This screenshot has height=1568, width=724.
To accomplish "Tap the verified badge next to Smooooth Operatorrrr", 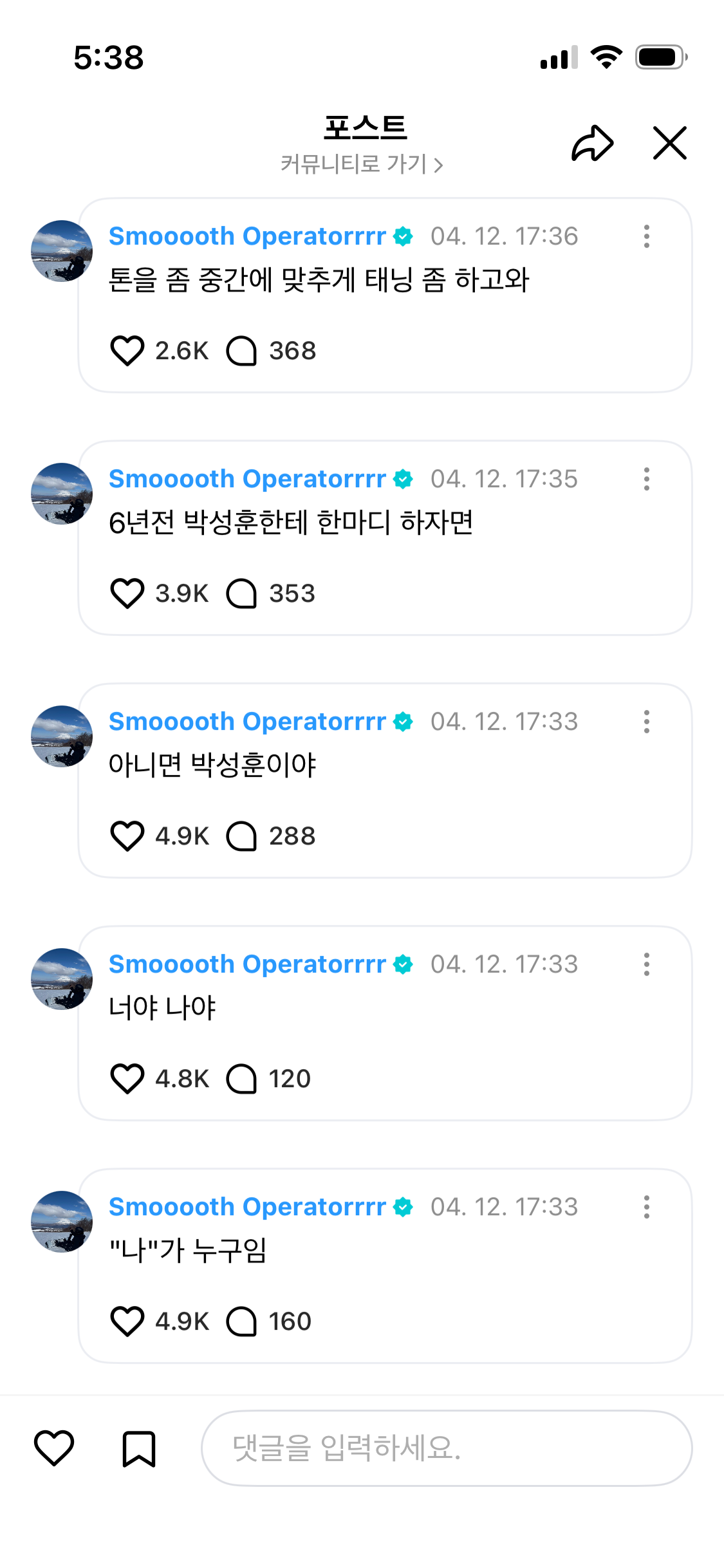I will [x=404, y=236].
